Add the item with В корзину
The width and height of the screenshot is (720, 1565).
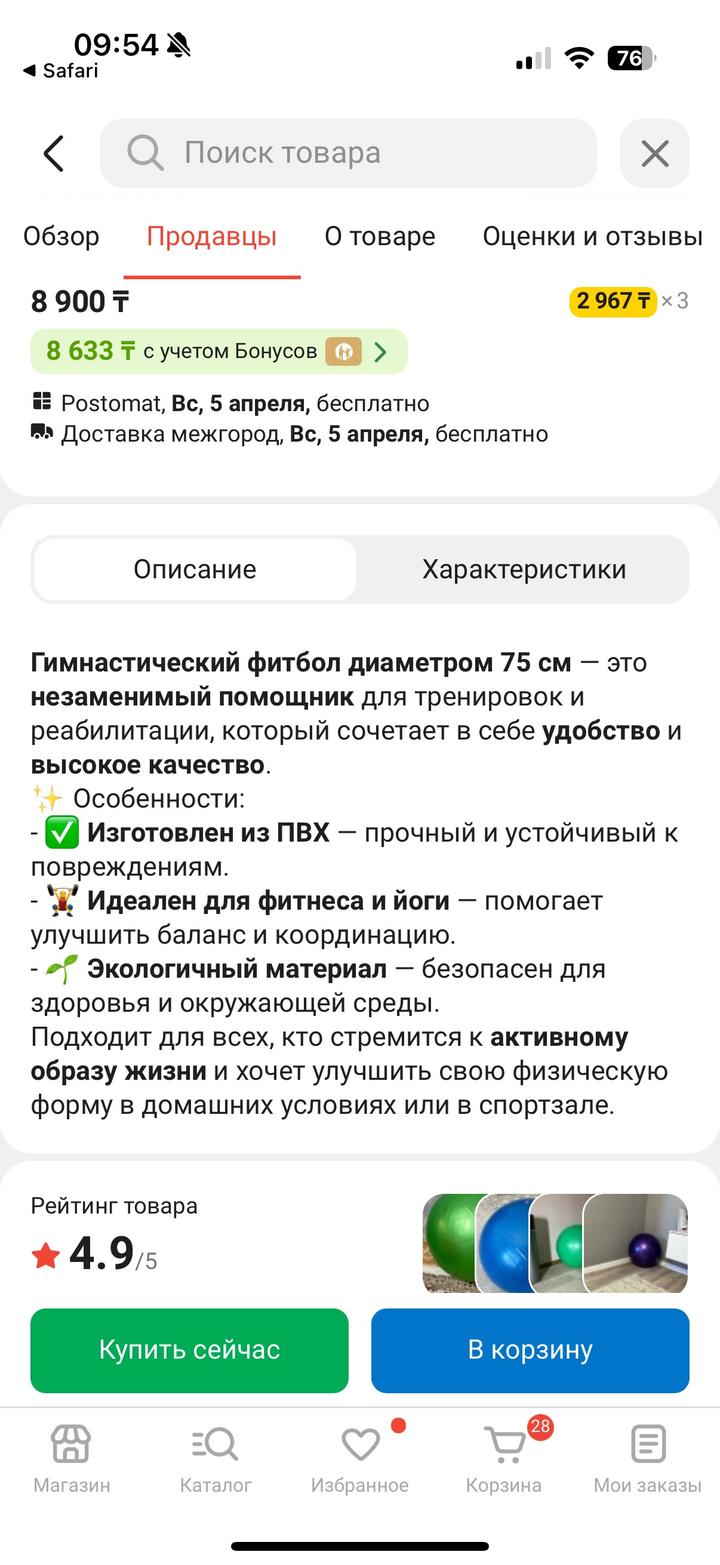click(x=530, y=1350)
